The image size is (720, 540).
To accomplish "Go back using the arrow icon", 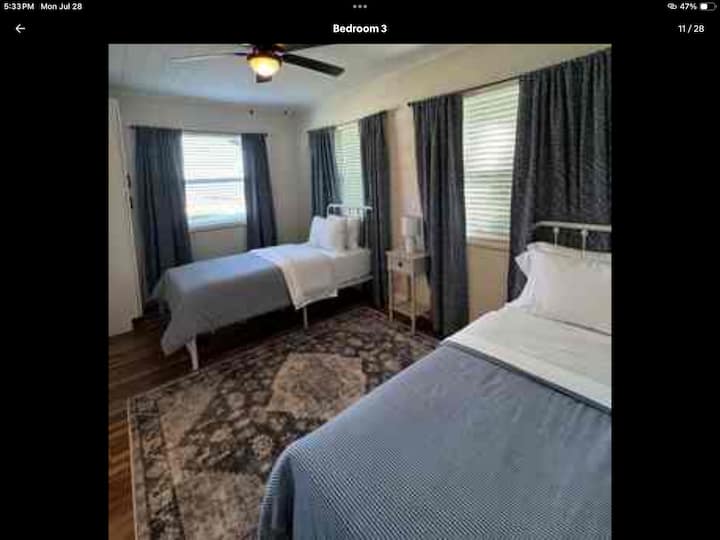I will click(20, 29).
